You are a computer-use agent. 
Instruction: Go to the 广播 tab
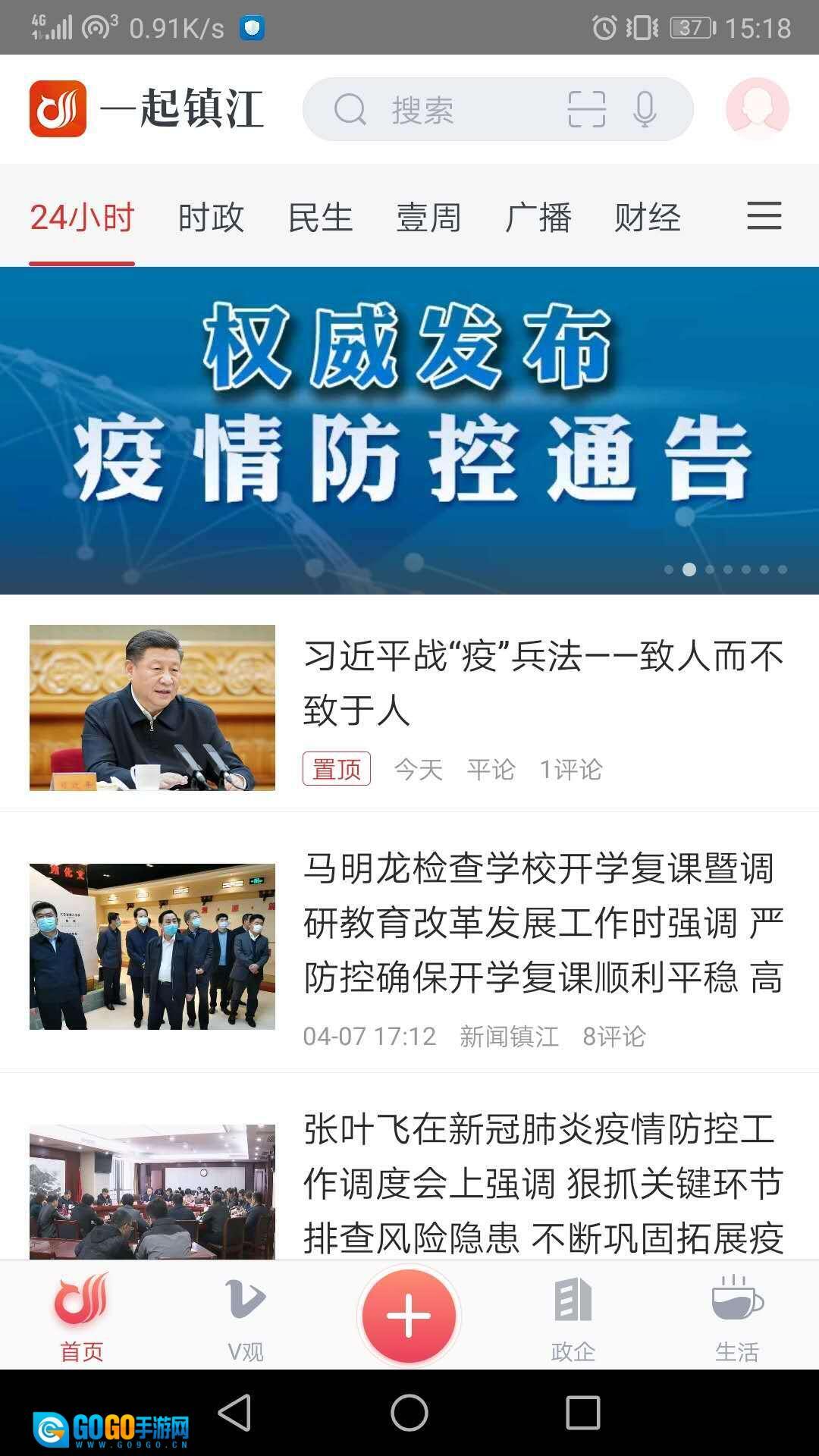[538, 218]
